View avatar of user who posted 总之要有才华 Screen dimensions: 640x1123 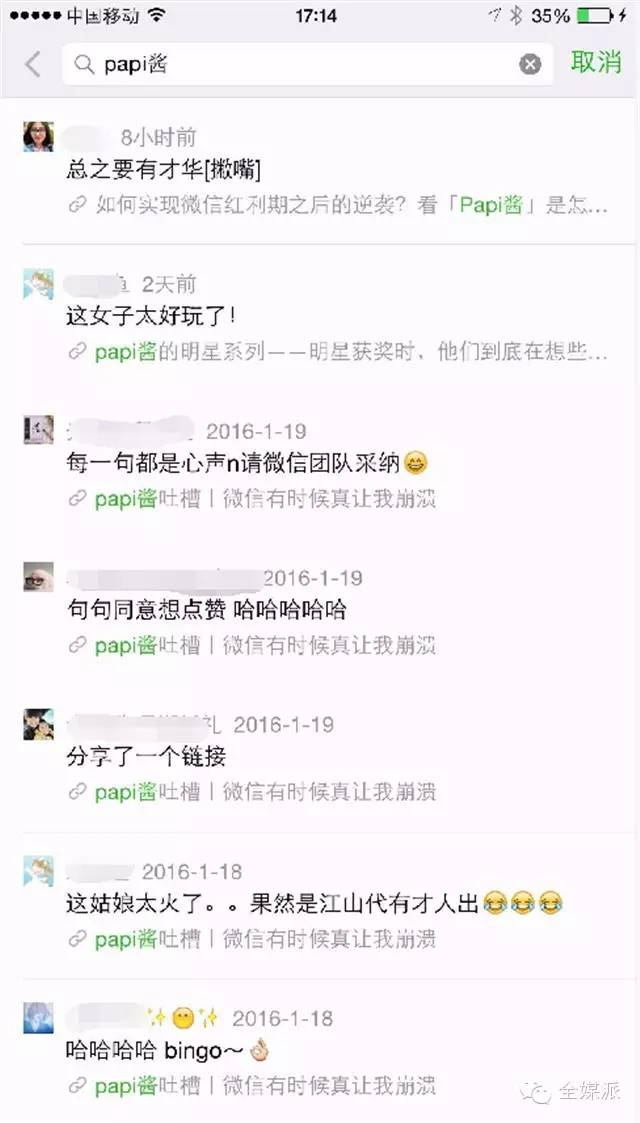pos(38,136)
